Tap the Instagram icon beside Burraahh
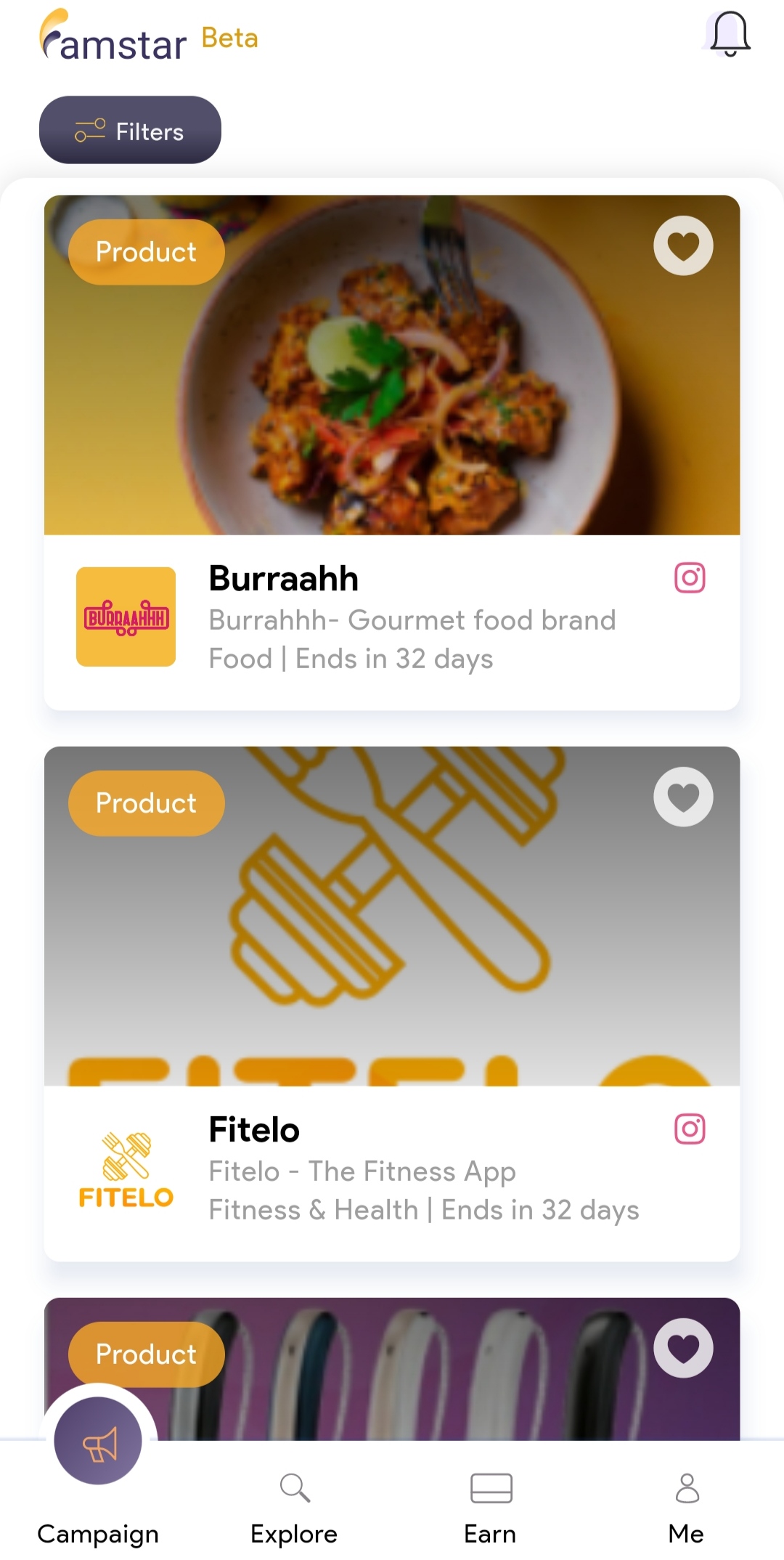The image size is (784, 1560). pos(690,578)
